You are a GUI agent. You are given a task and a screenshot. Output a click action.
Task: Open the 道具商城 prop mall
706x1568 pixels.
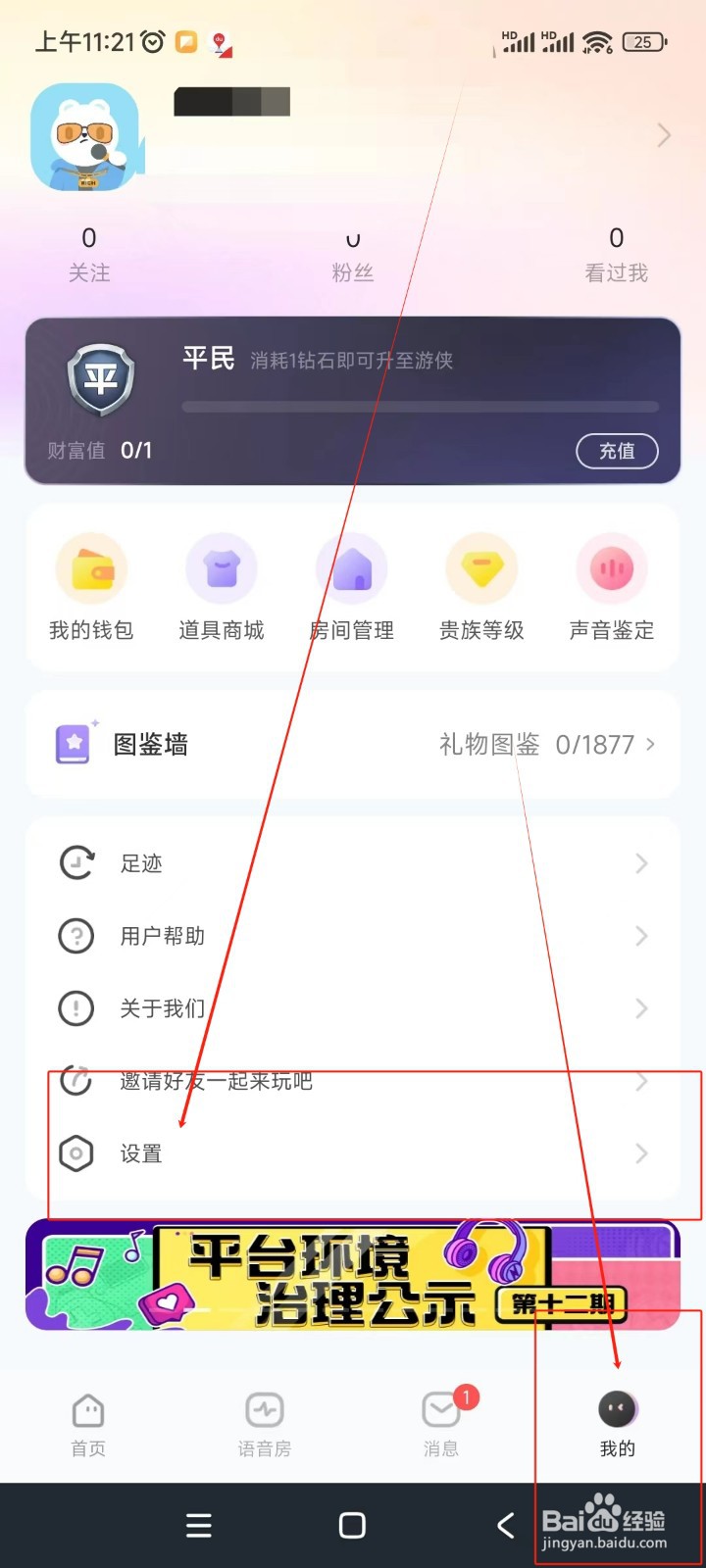[x=222, y=586]
